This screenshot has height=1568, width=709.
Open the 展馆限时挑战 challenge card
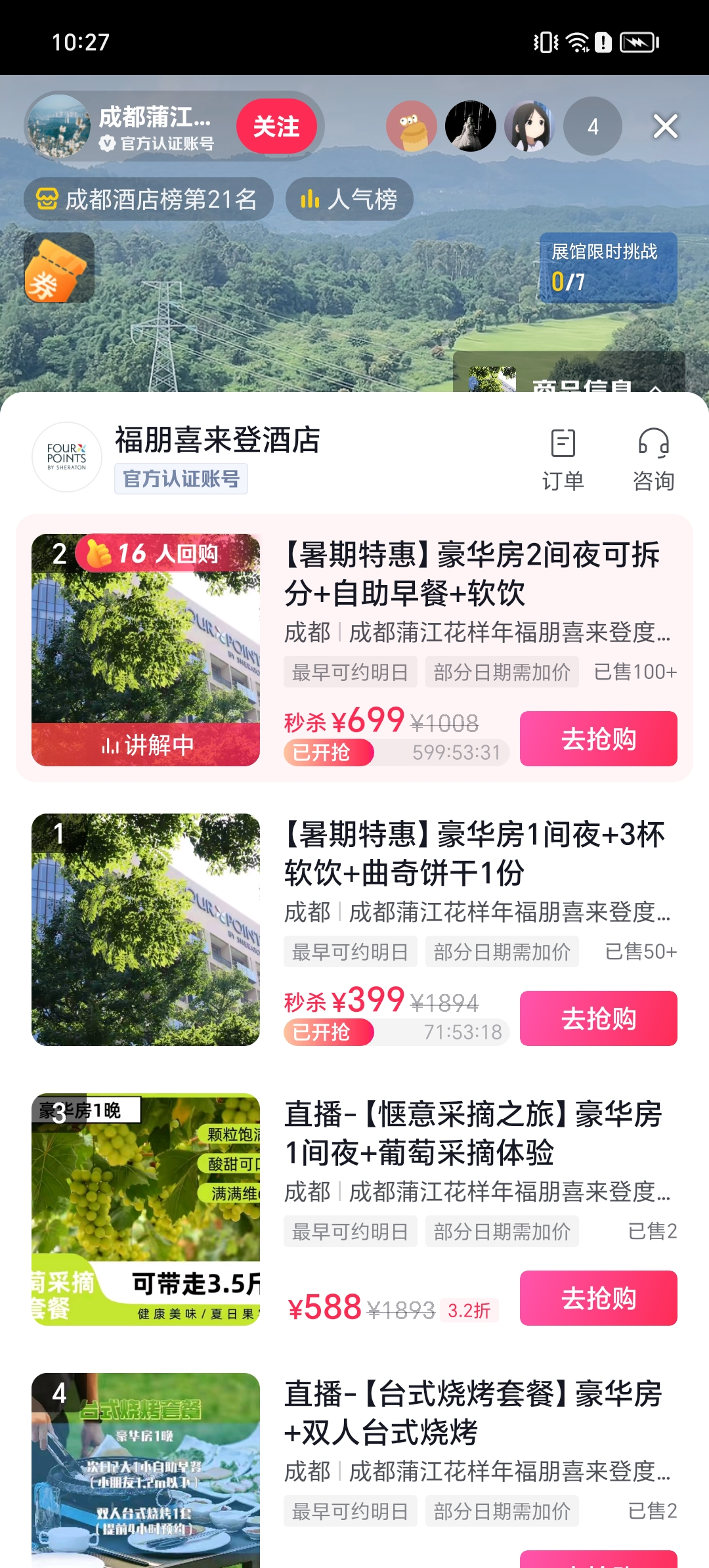(x=607, y=268)
